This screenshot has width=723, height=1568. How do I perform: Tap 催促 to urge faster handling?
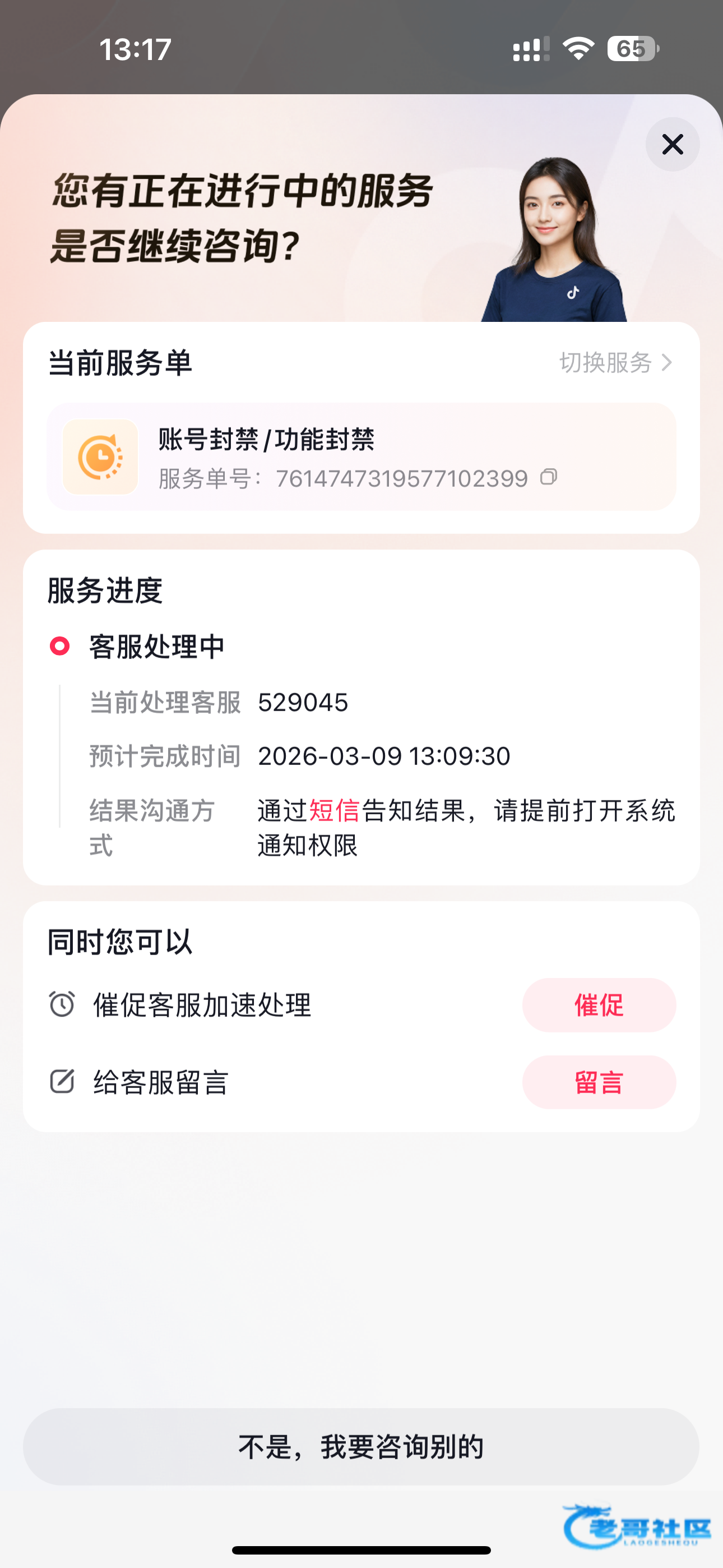coord(598,1005)
